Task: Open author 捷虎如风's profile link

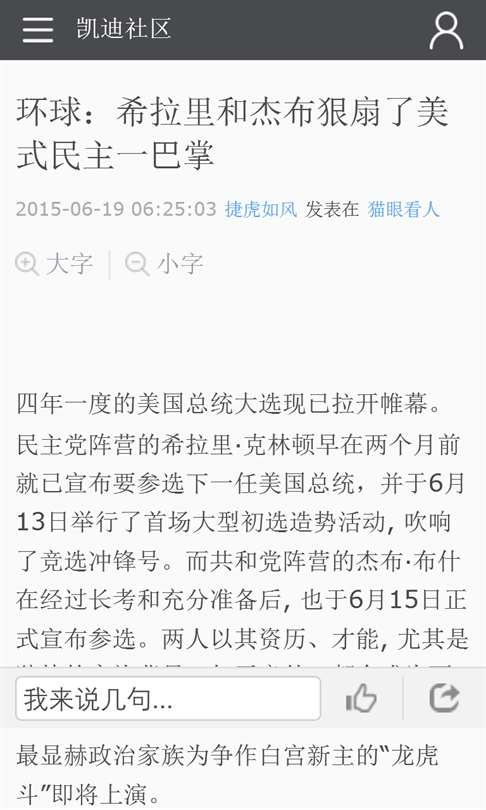Action: 261,209
